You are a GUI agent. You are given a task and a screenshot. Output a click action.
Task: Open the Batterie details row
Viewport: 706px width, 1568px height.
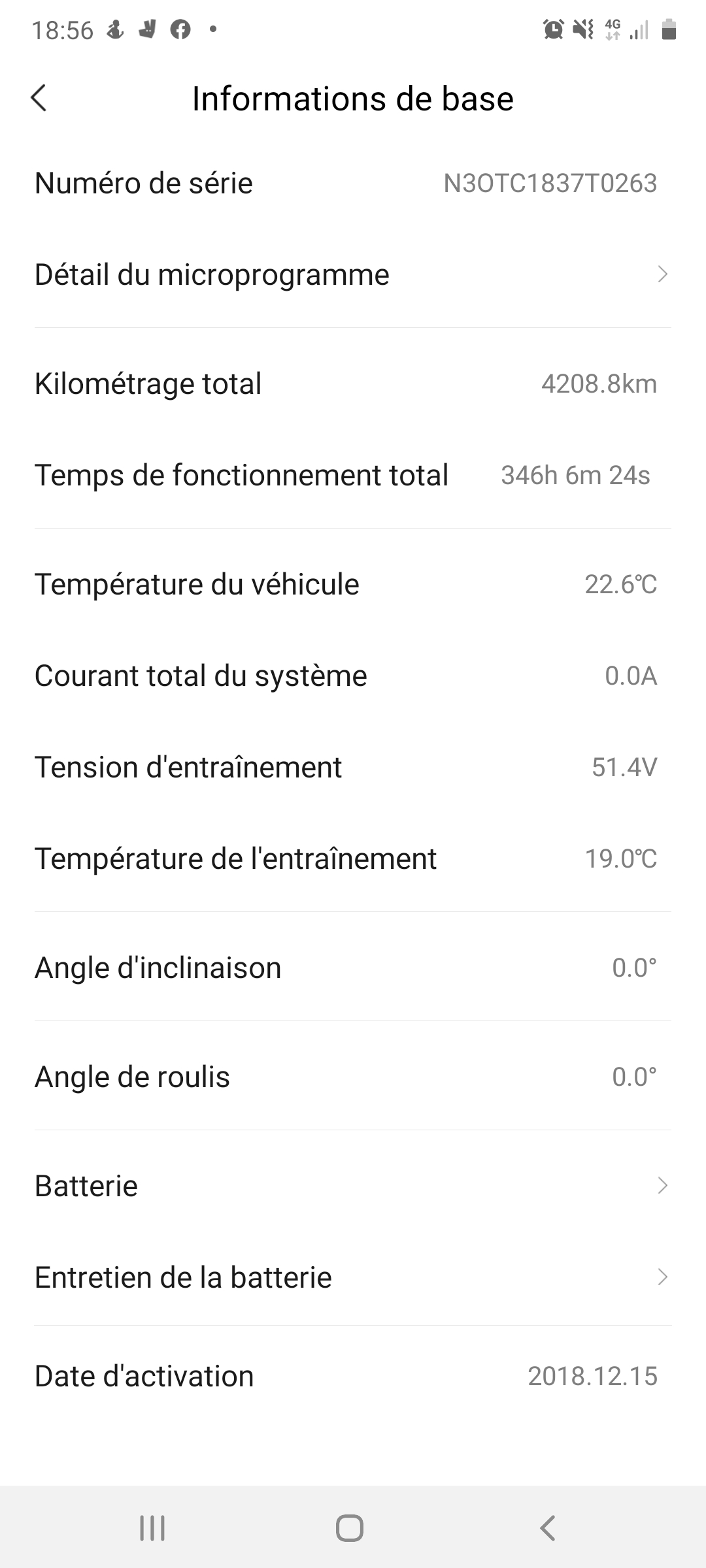353,1186
